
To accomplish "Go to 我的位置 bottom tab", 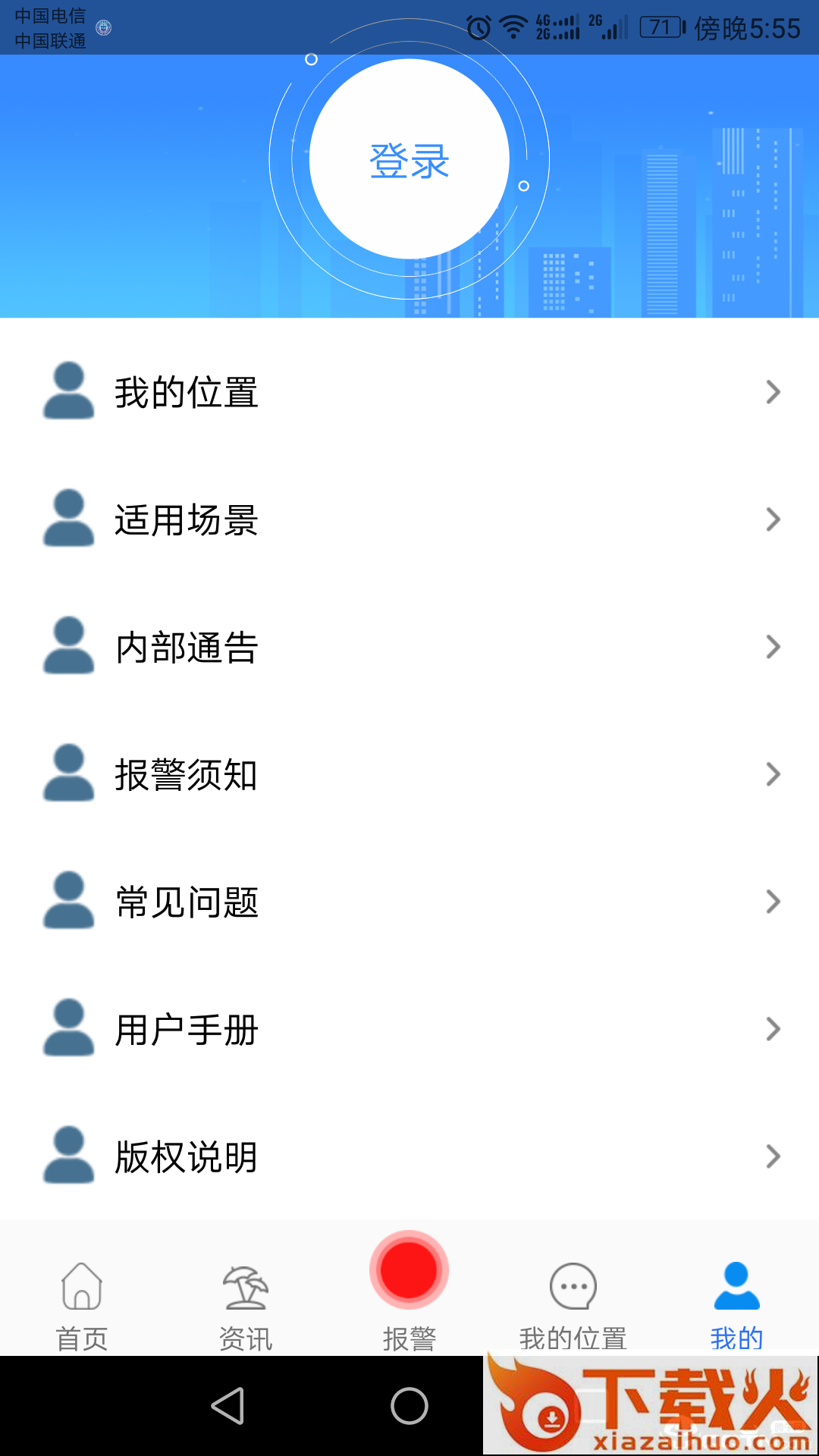I will (573, 1304).
